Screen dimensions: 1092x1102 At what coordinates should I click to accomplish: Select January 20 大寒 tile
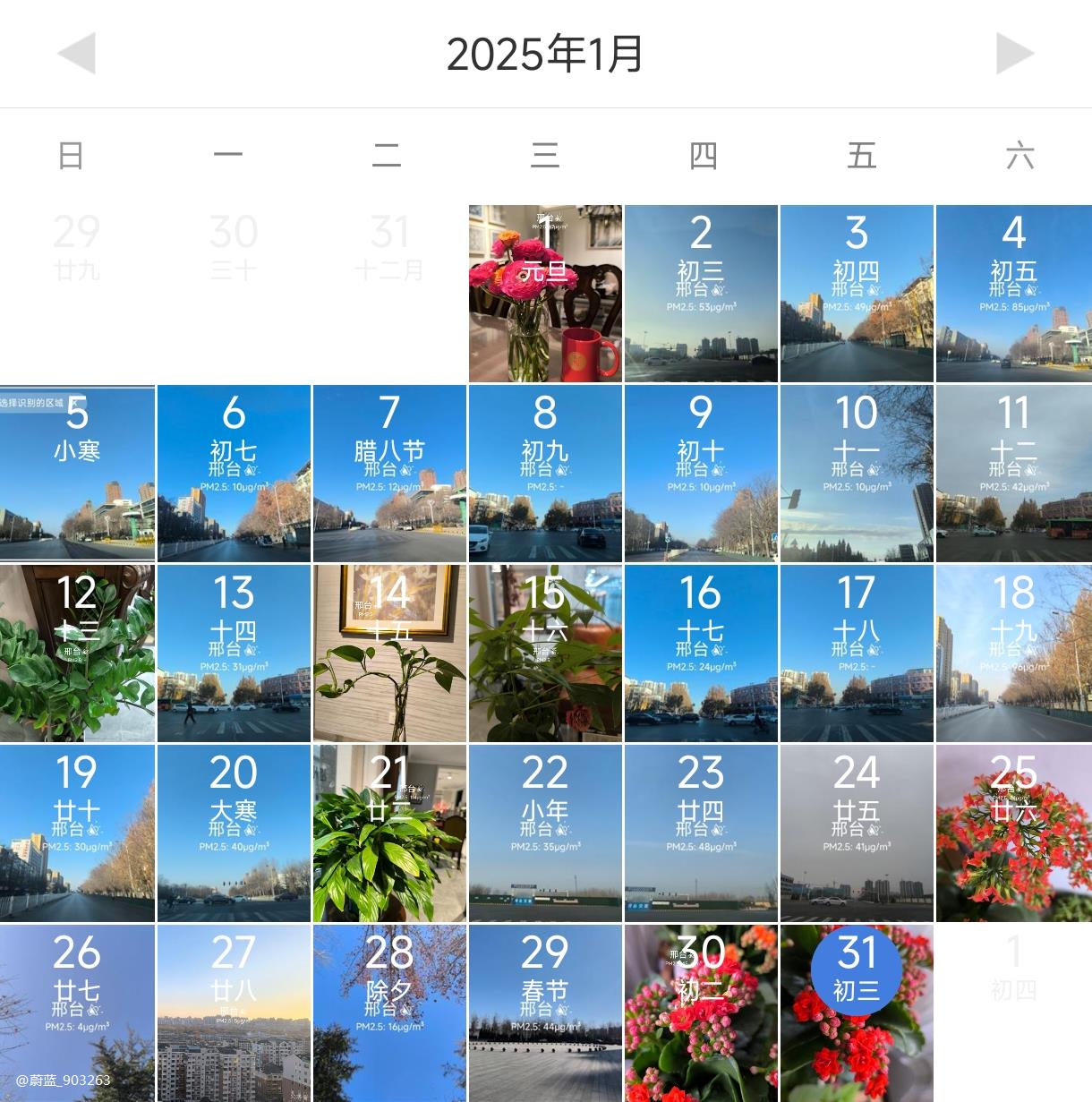[x=234, y=833]
